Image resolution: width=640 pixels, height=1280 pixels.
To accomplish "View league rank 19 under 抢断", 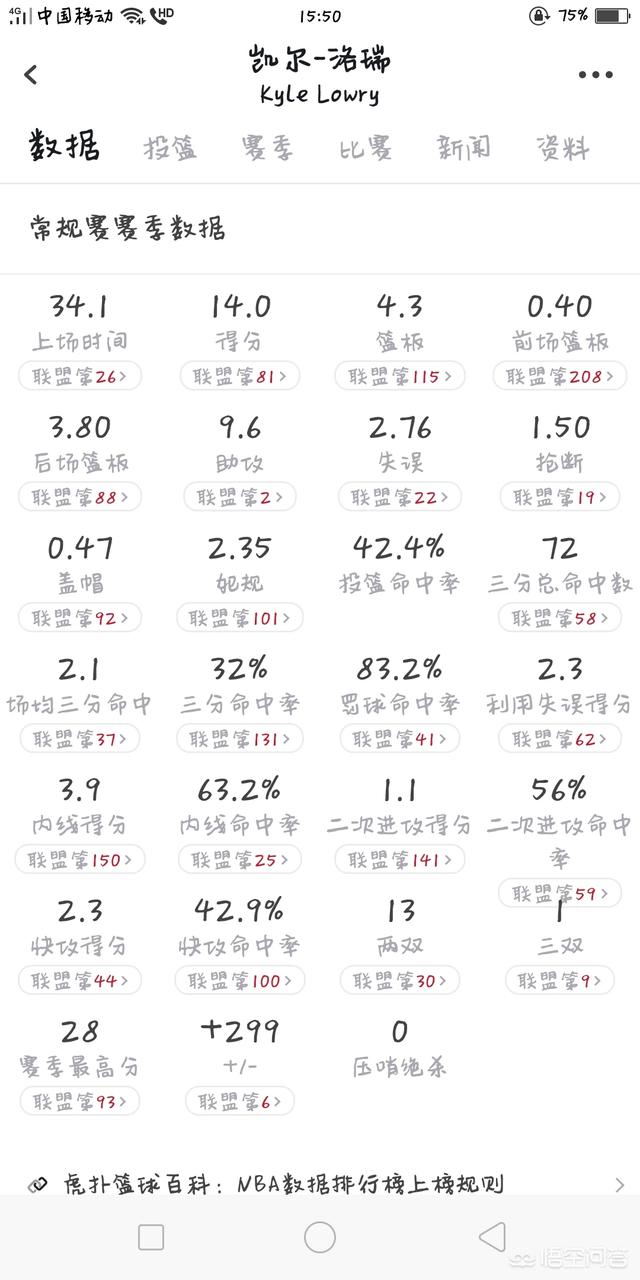I will [560, 496].
